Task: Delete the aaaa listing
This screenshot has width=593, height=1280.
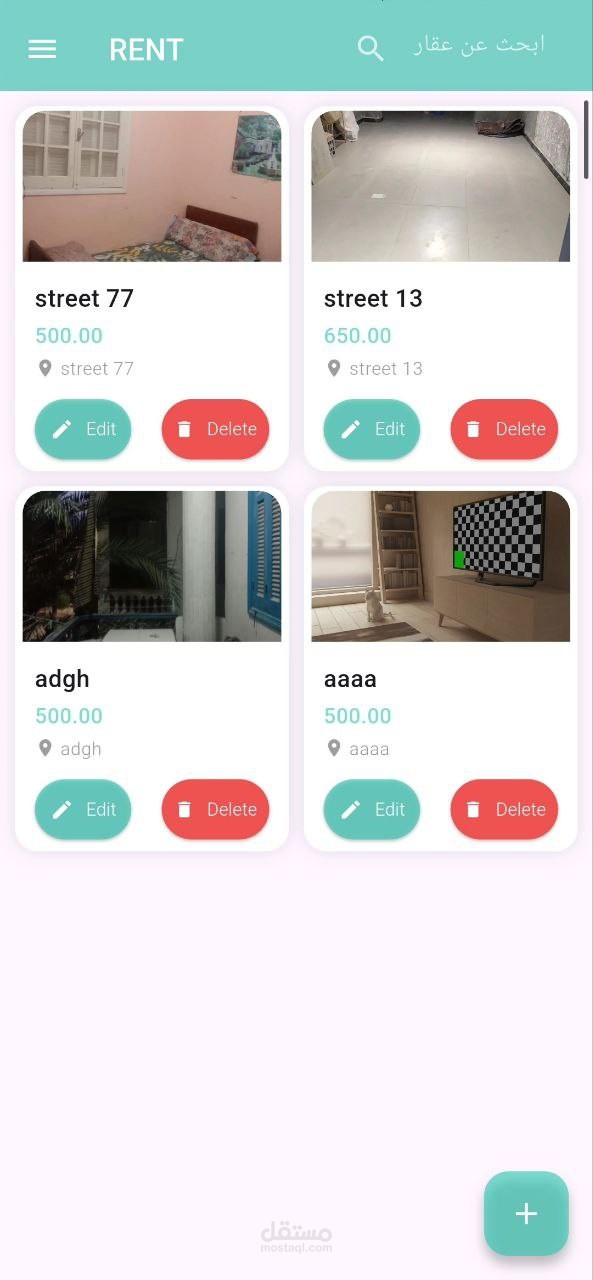Action: 504,809
